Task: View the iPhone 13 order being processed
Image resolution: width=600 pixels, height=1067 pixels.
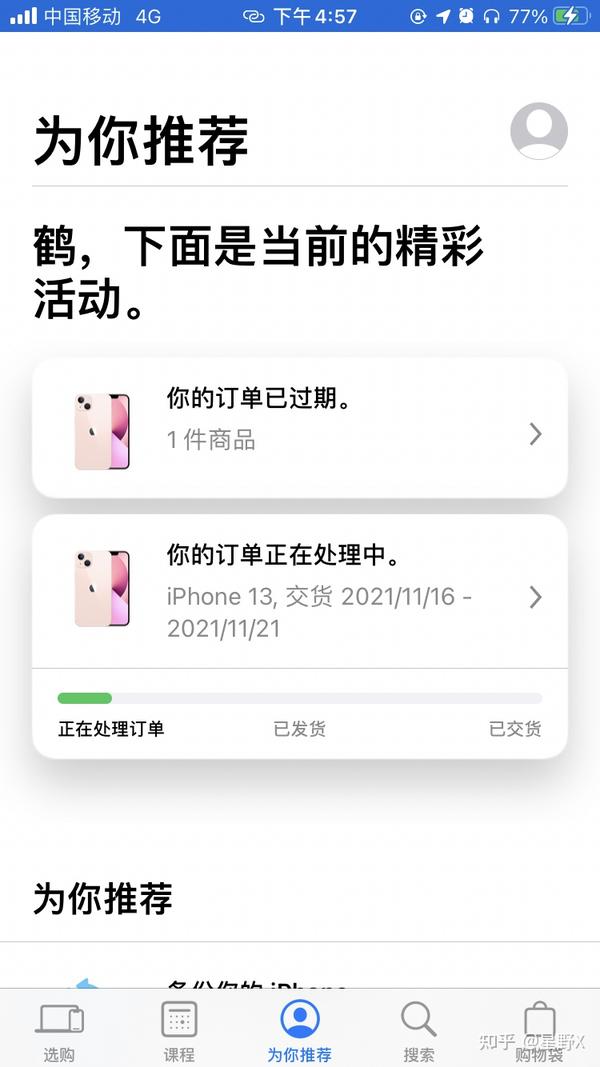Action: click(x=300, y=592)
